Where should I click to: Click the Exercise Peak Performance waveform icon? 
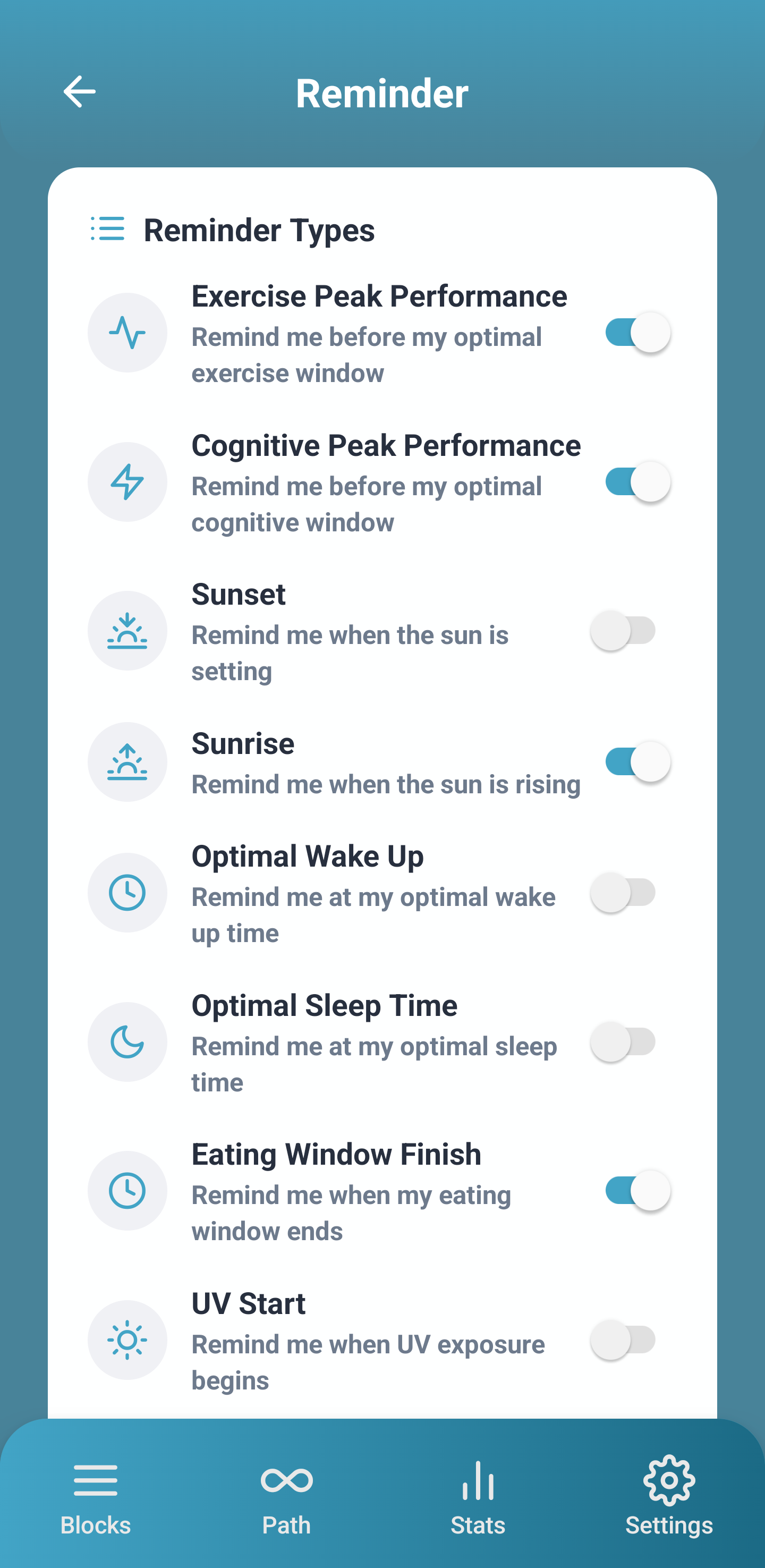click(x=127, y=331)
